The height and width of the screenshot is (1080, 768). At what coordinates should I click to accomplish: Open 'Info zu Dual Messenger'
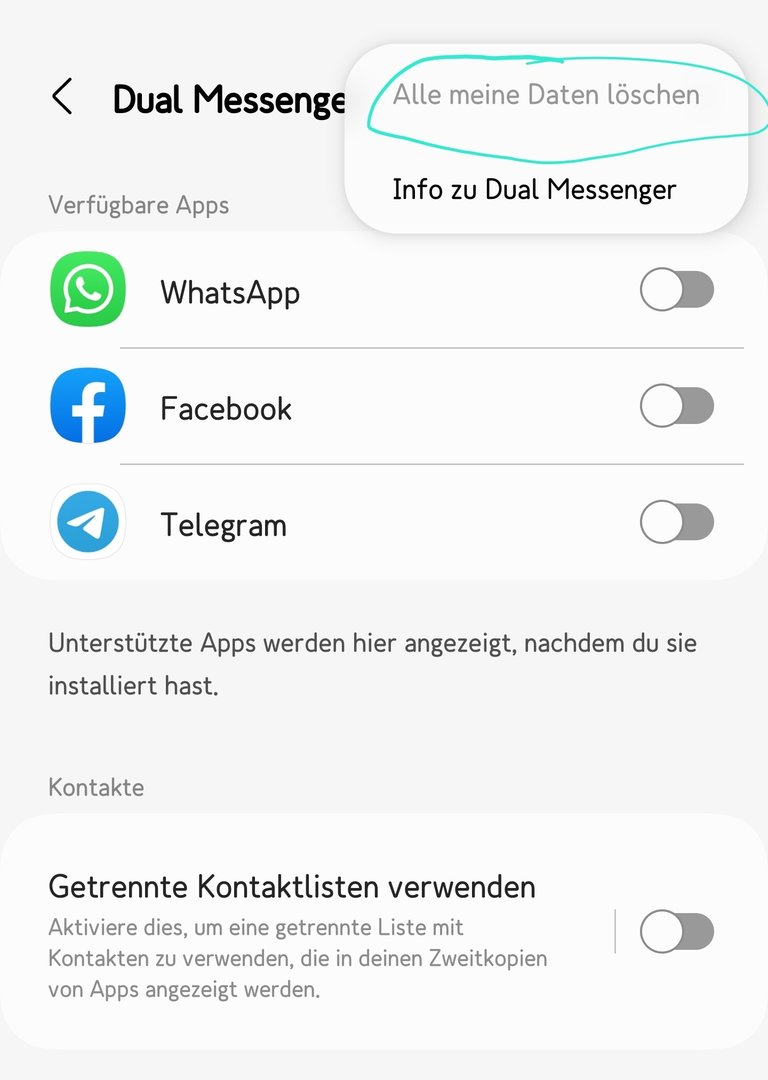[534, 190]
